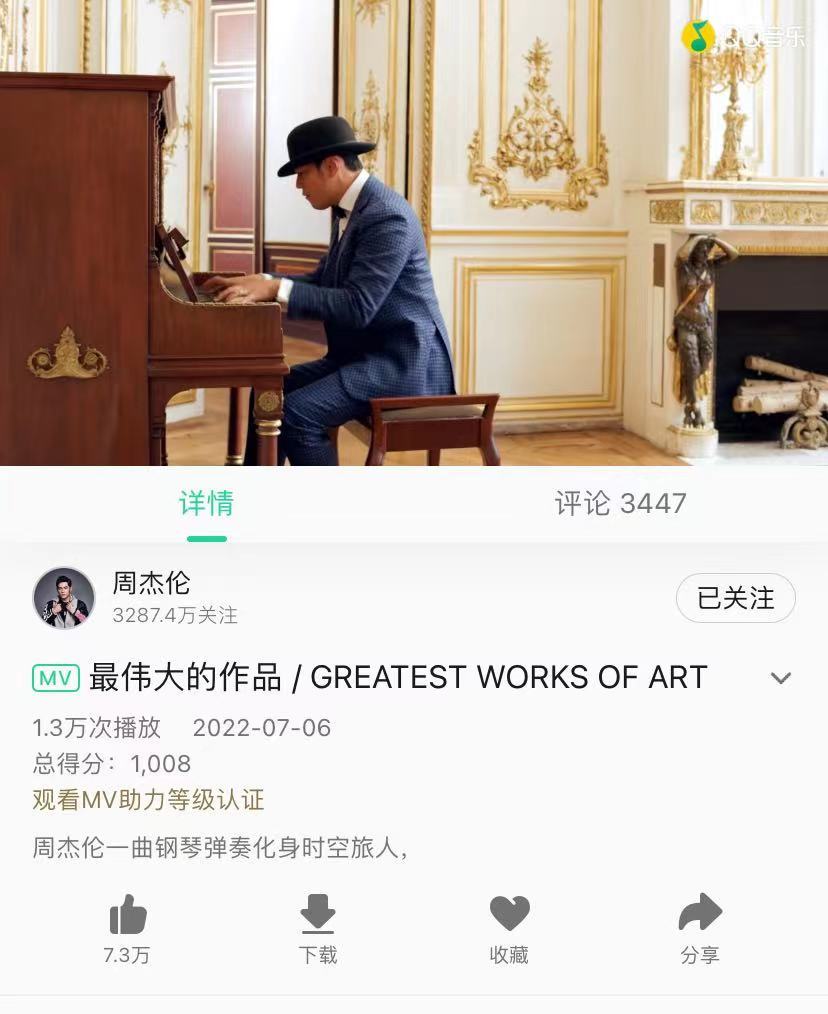Tap the 已关注 follow button
The height and width of the screenshot is (1014, 828).
pyautogui.click(x=735, y=598)
